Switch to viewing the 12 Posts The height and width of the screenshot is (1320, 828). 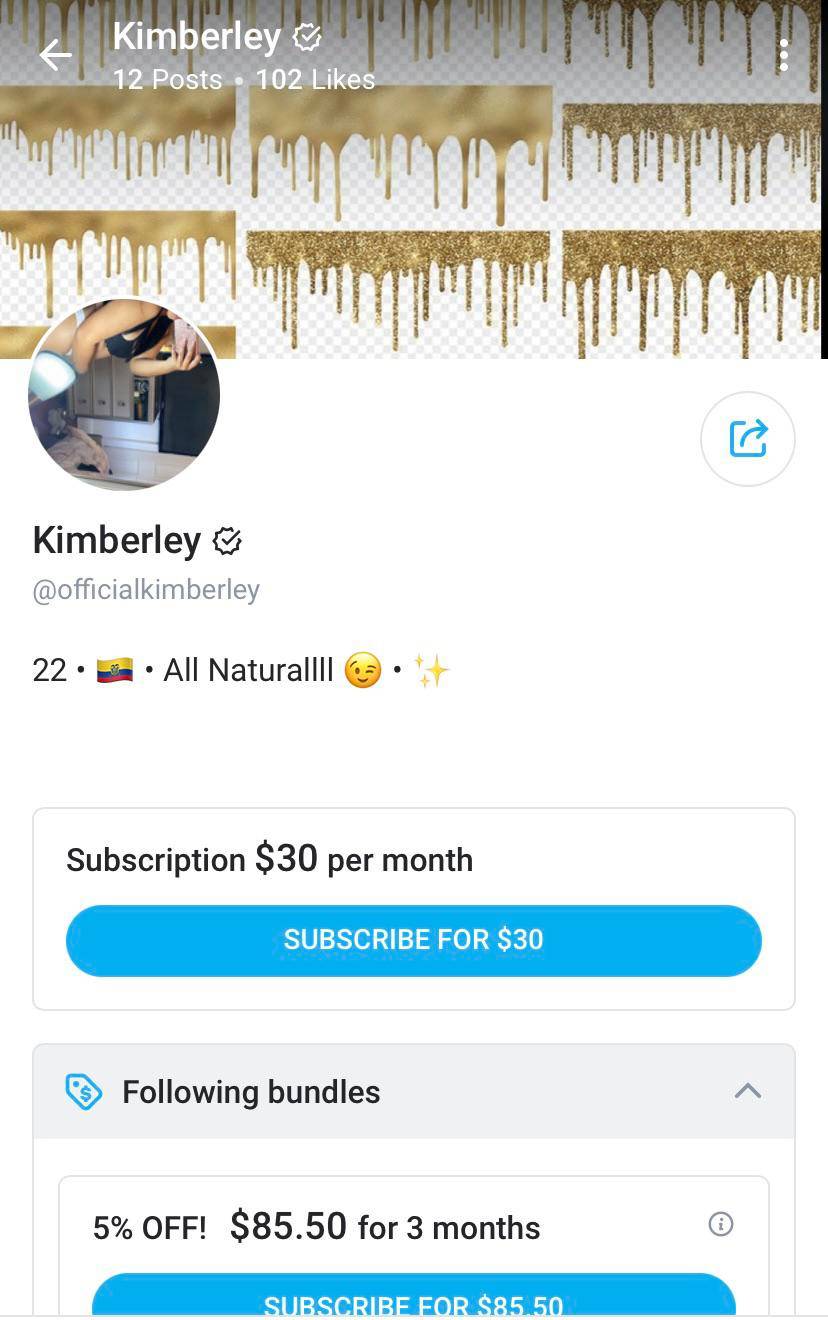pyautogui.click(x=167, y=79)
